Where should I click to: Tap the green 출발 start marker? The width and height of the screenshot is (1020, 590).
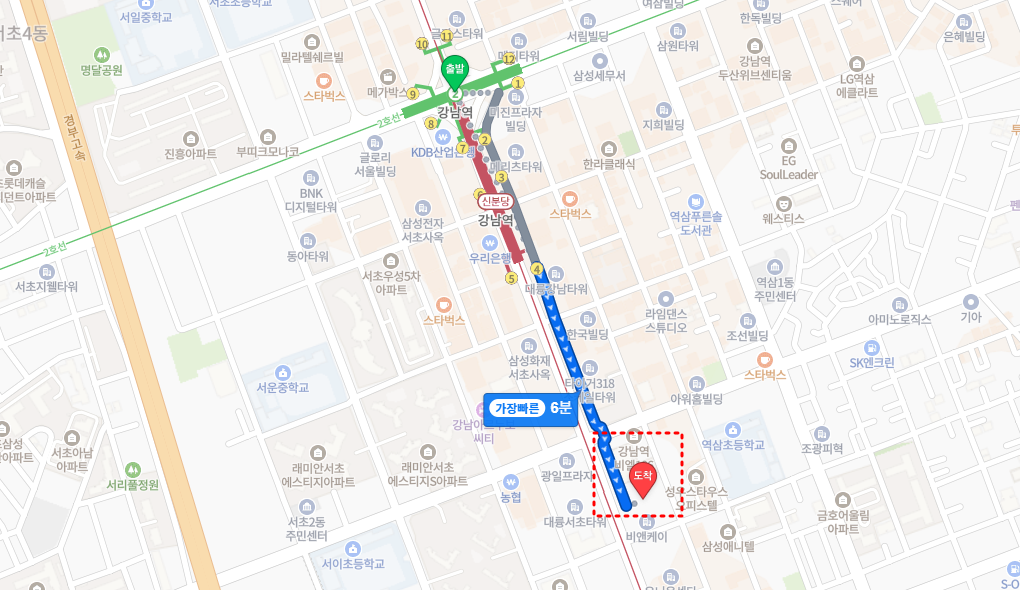coord(453,71)
